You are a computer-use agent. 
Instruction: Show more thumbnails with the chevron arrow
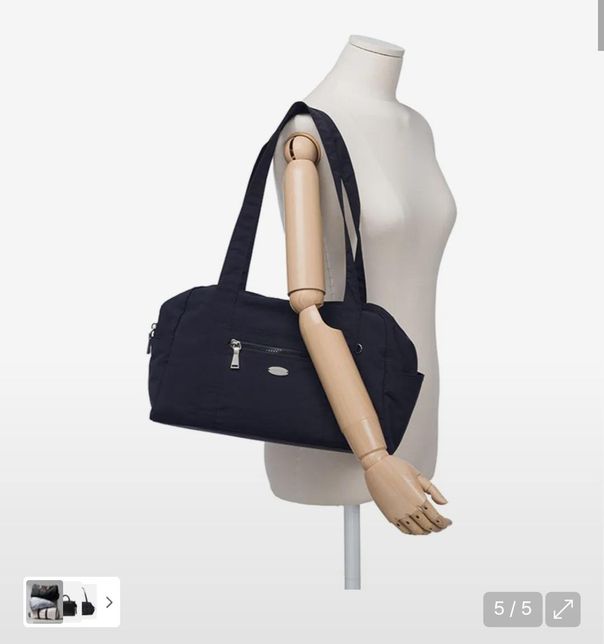coord(109,602)
